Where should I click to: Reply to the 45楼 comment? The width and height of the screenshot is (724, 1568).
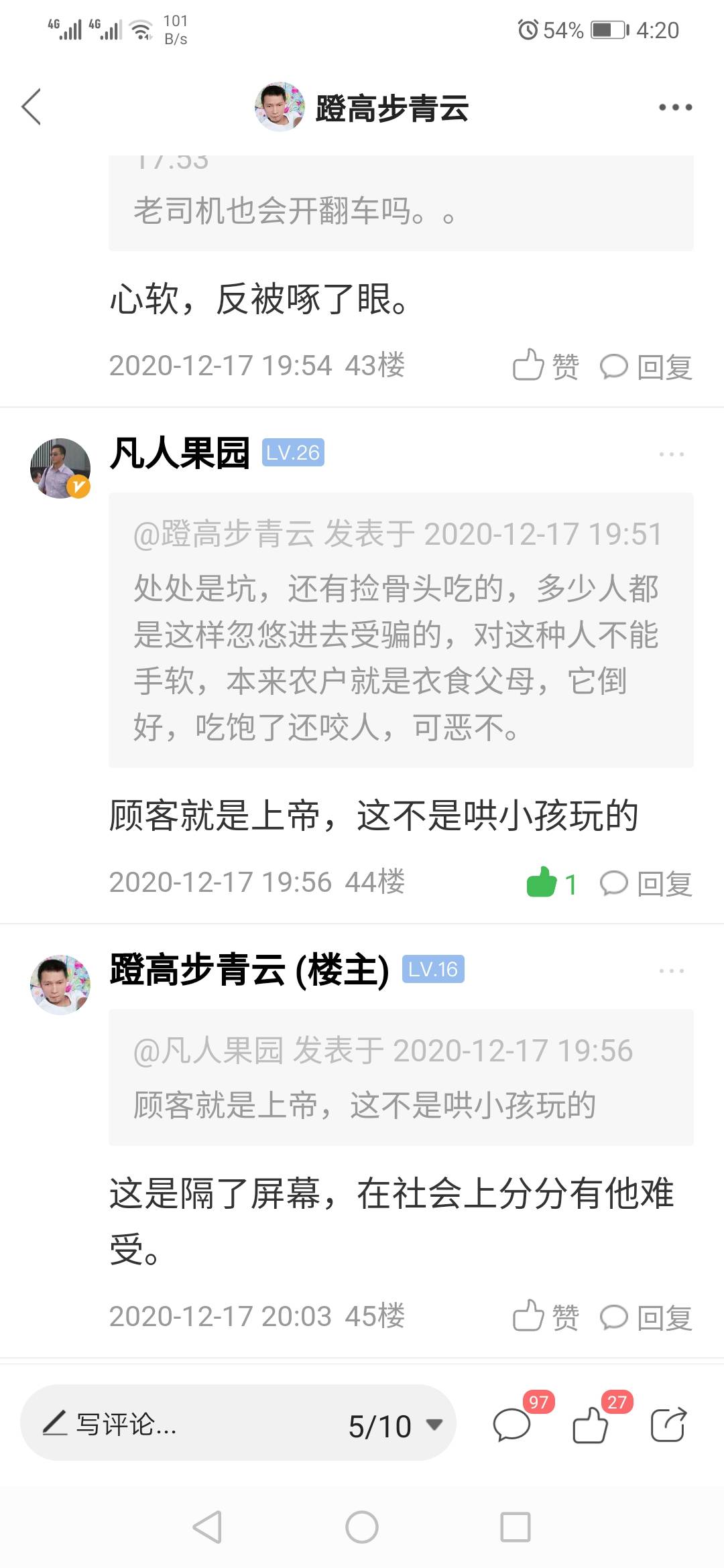646,1317
